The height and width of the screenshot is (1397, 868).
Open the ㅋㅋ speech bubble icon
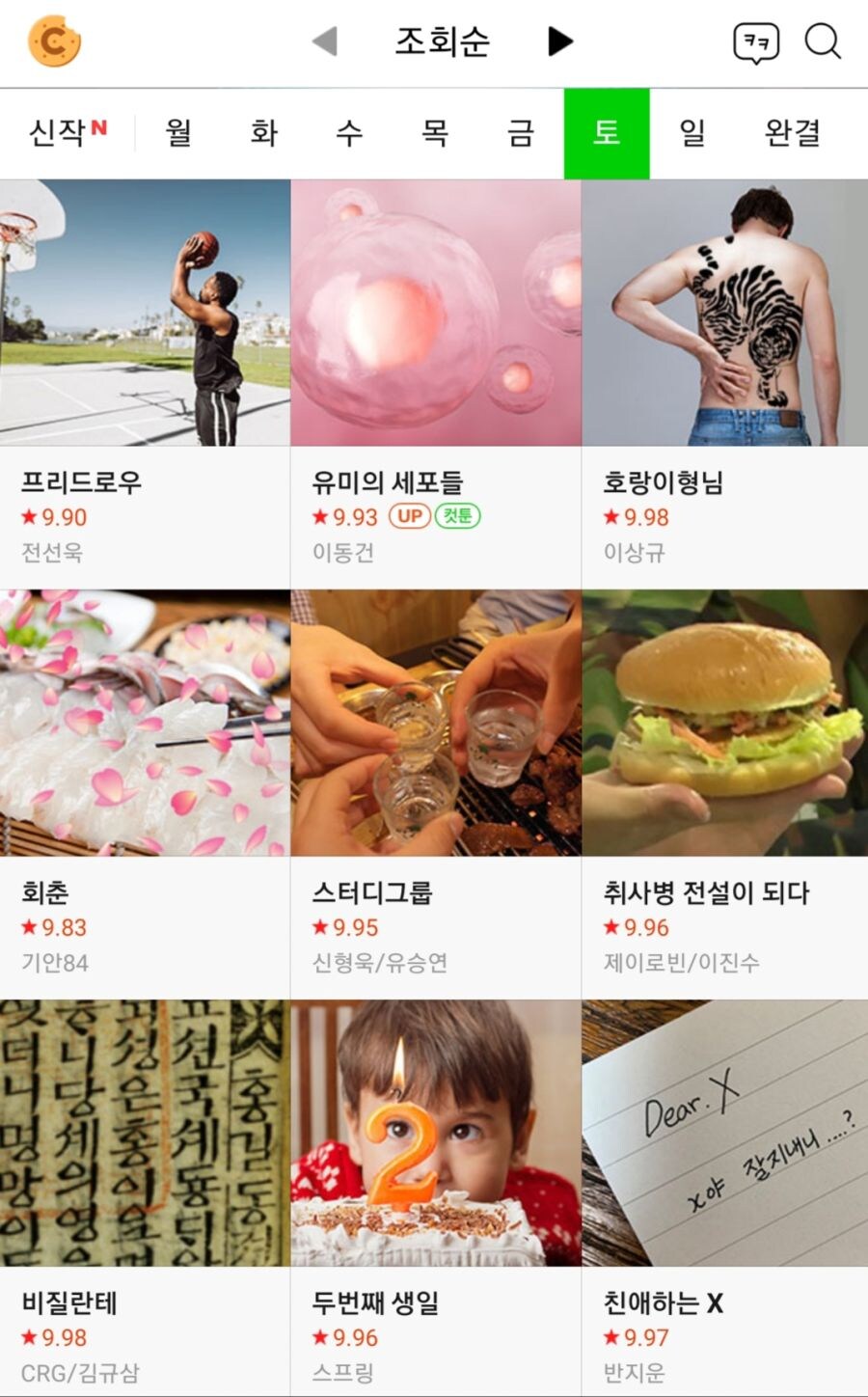click(756, 42)
